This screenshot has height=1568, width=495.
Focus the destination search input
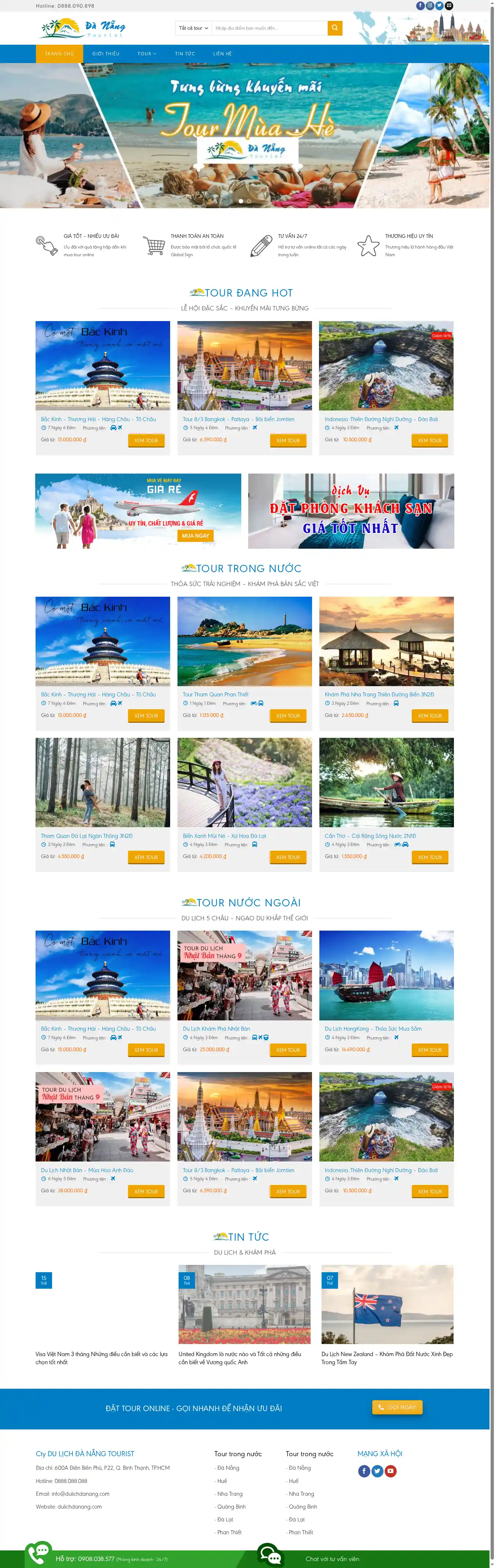[x=268, y=28]
